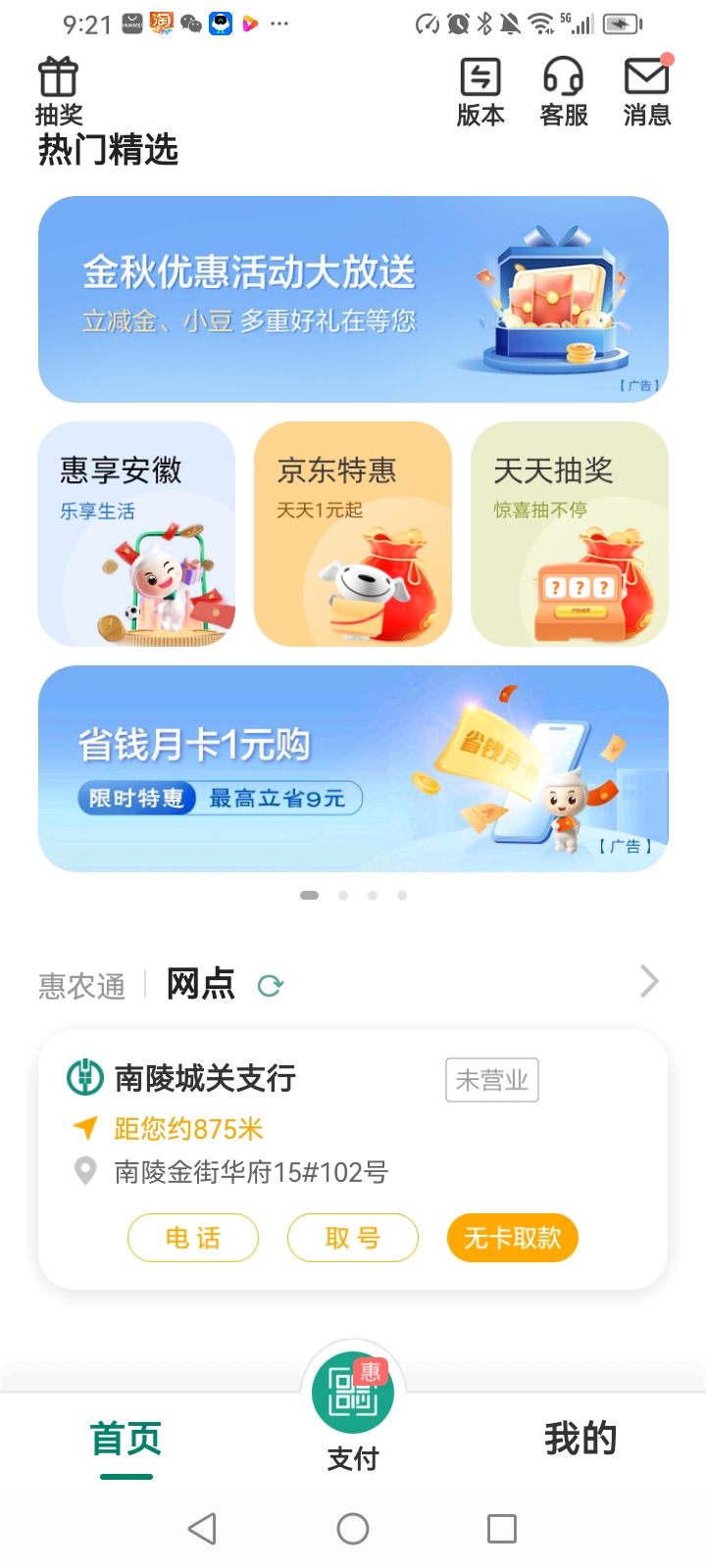Go to the 首页 tab

pos(126,1440)
